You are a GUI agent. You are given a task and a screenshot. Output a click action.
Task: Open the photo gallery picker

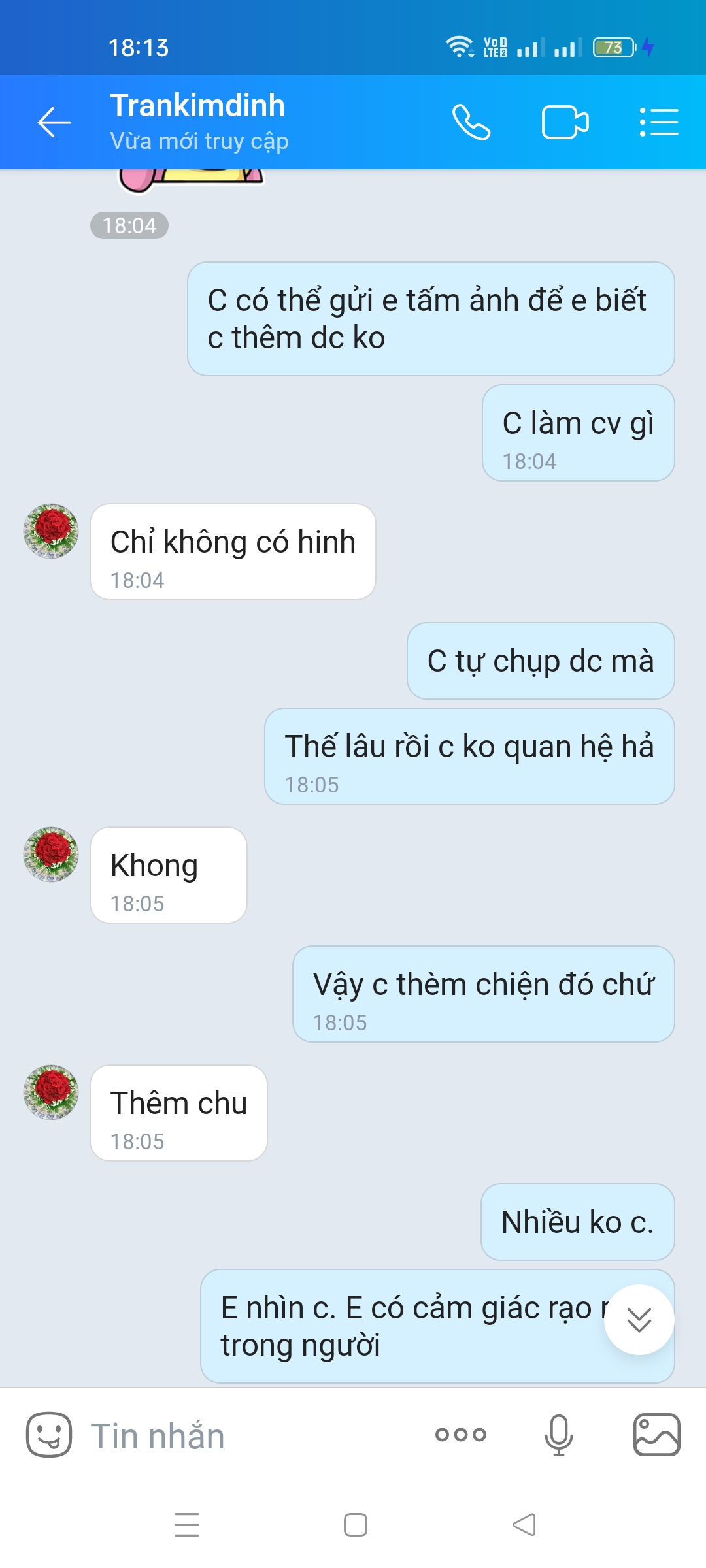tap(657, 1435)
